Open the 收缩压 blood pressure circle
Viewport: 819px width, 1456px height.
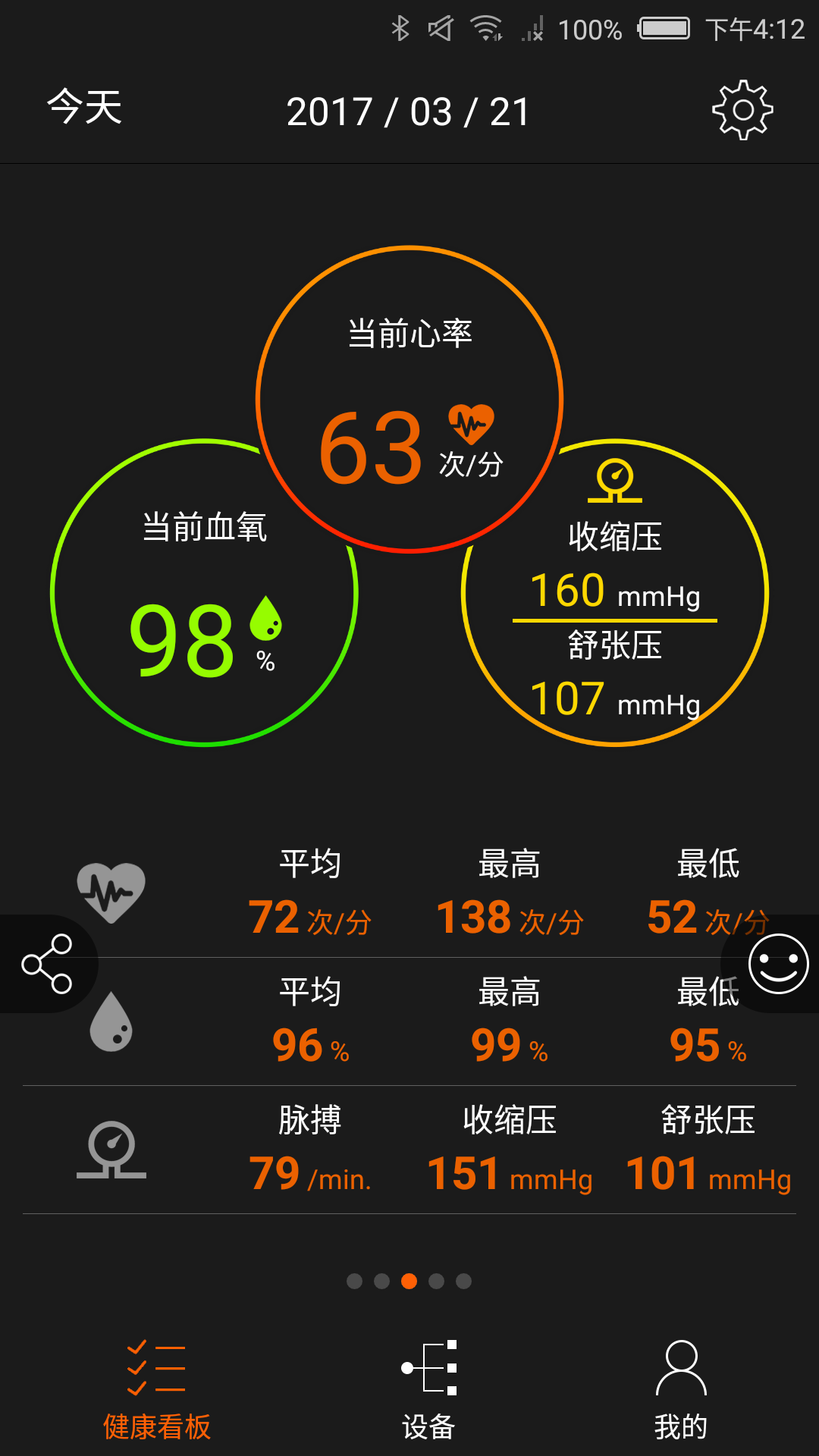[x=615, y=593]
